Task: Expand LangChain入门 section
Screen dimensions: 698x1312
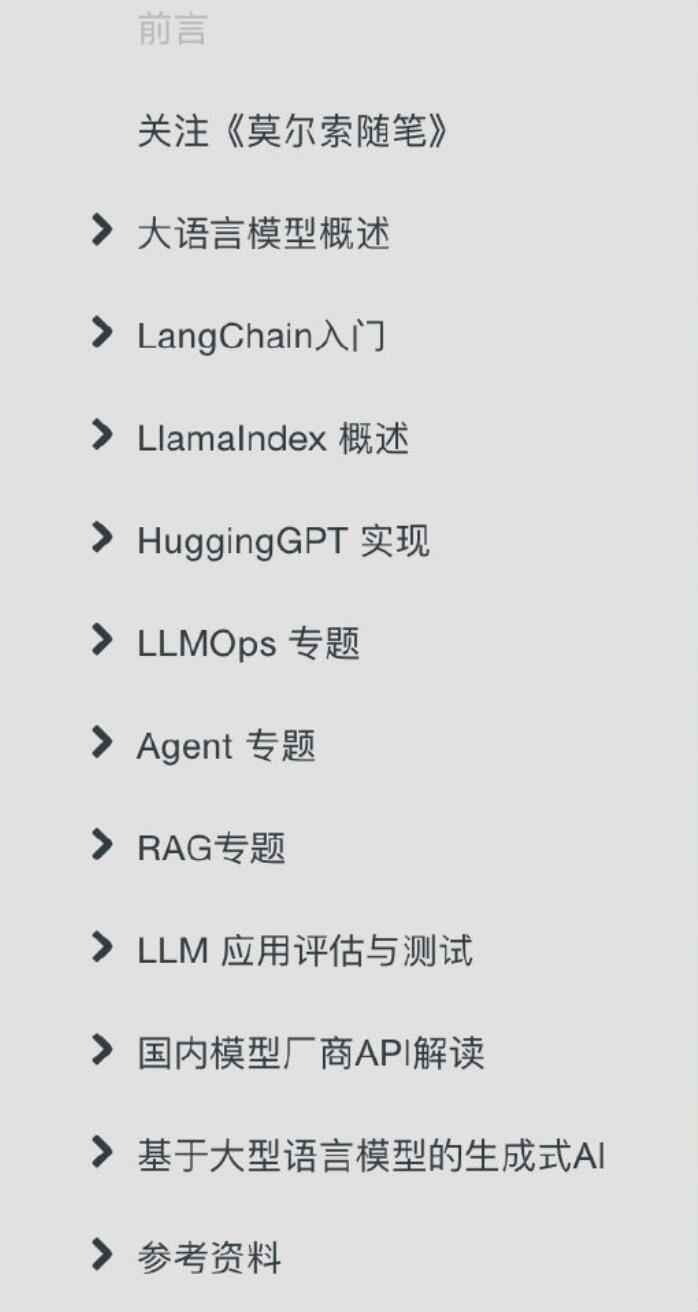Action: pos(101,333)
